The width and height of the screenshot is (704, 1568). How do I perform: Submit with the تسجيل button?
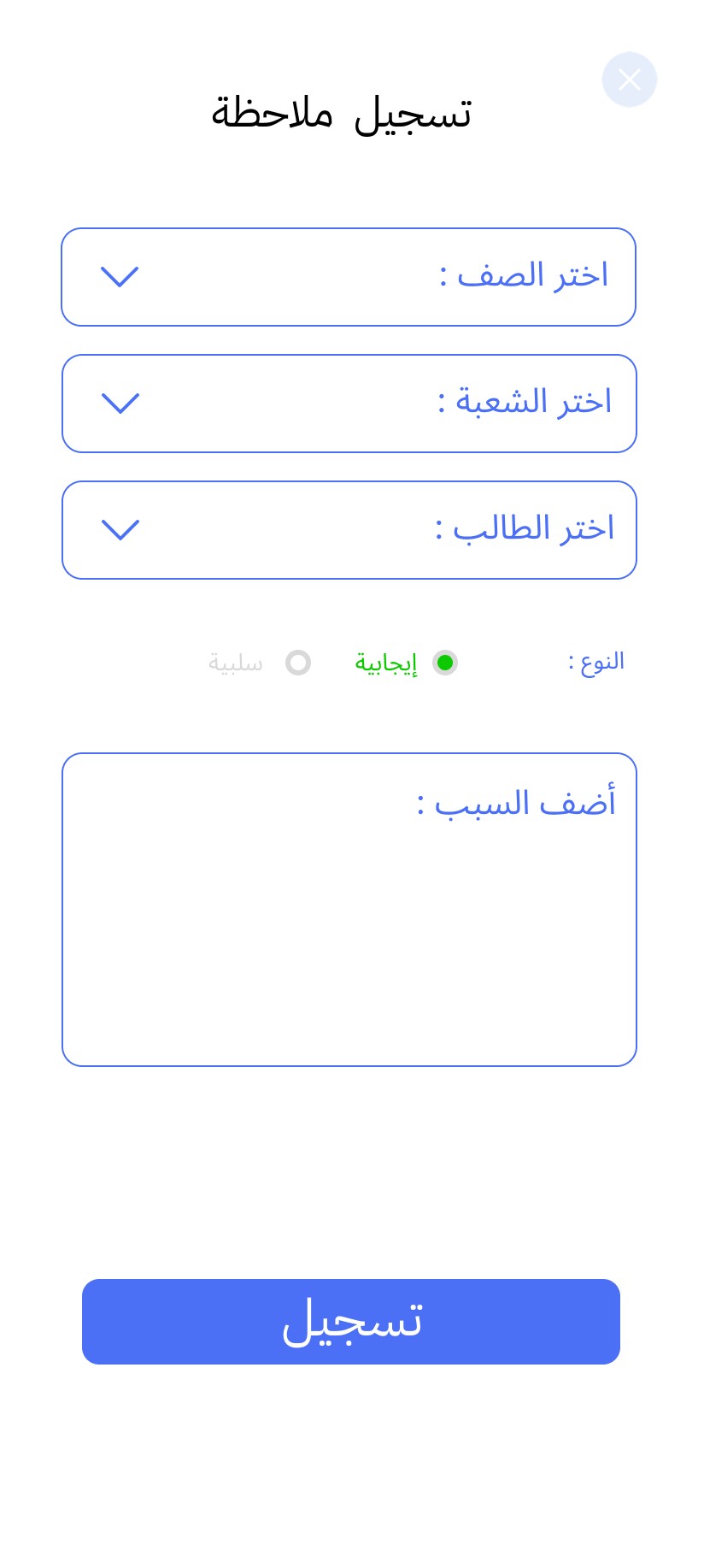point(350,1322)
